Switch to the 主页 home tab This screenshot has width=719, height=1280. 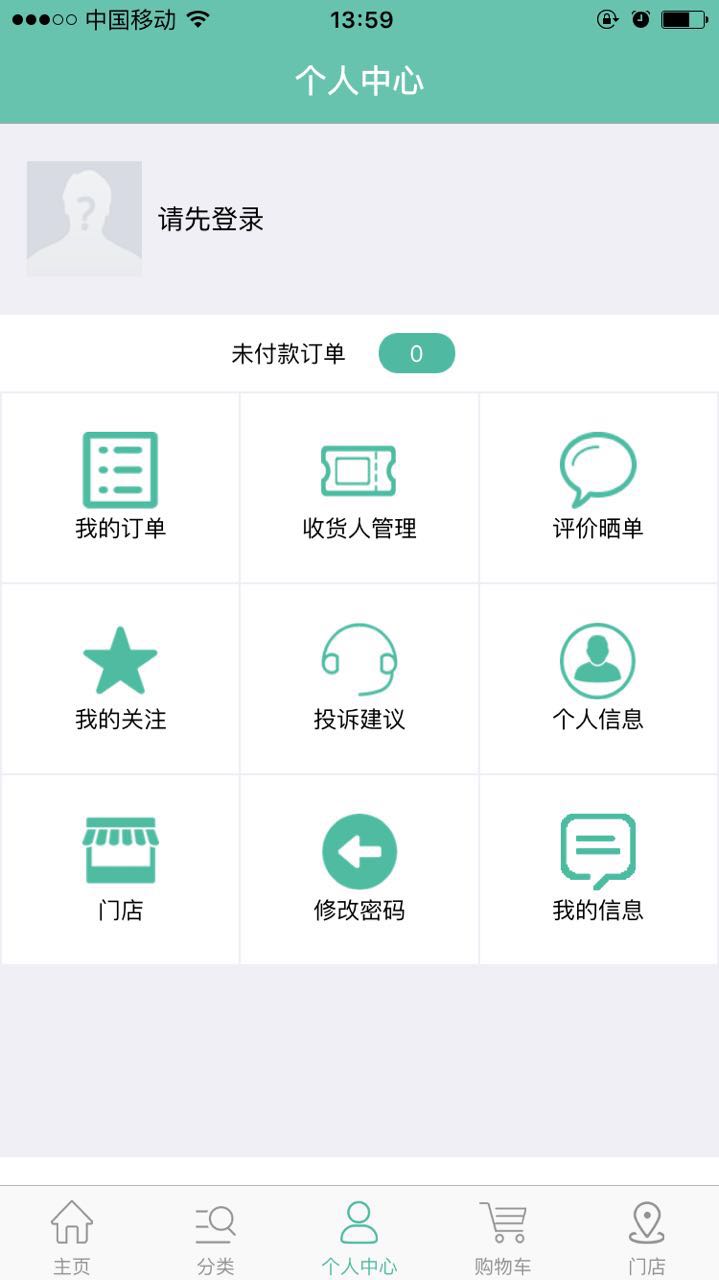[x=72, y=1238]
